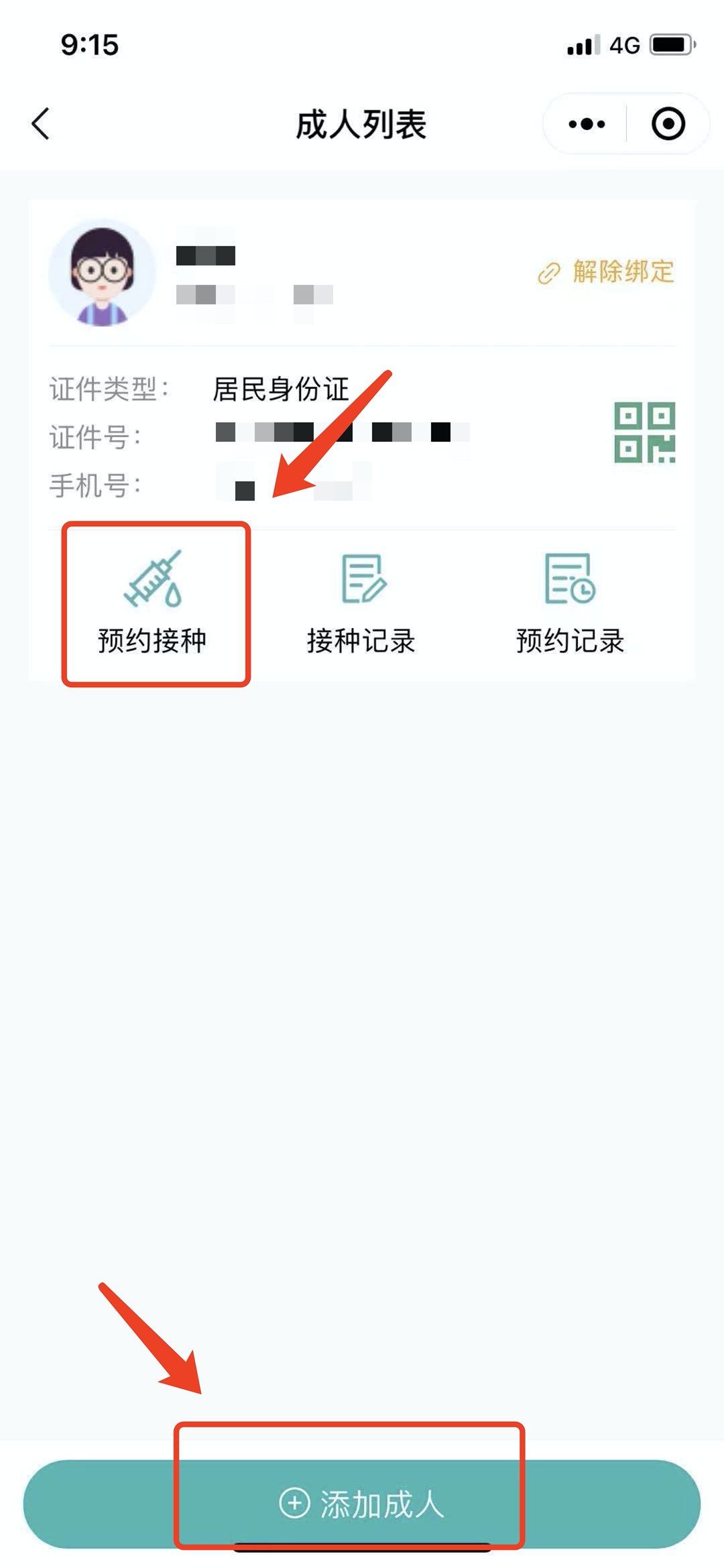Open the mini program more menu
The height and width of the screenshot is (1568, 724).
coord(586,124)
